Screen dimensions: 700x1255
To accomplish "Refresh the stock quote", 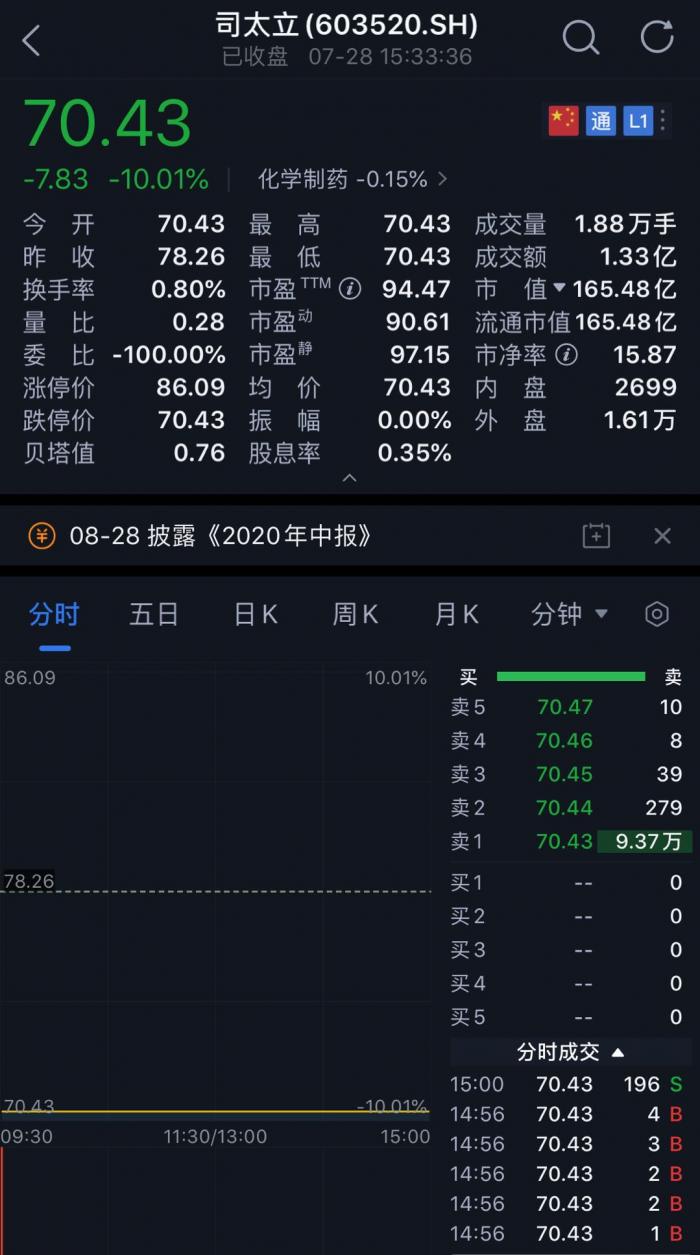I will [x=657, y=37].
